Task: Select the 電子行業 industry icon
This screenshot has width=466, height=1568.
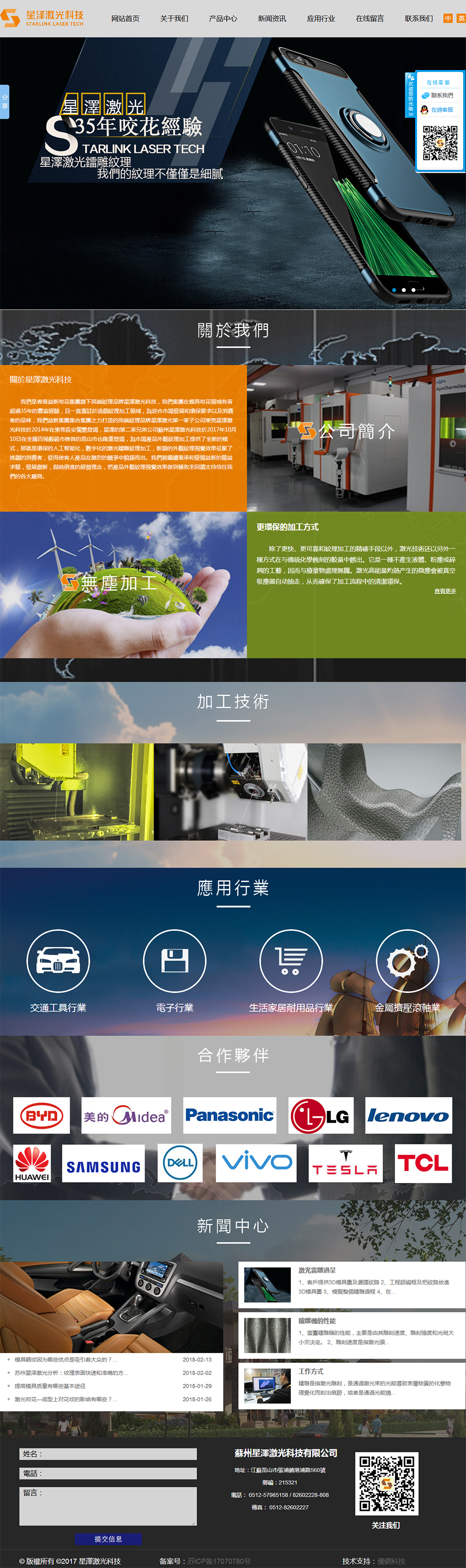Action: pos(174,961)
